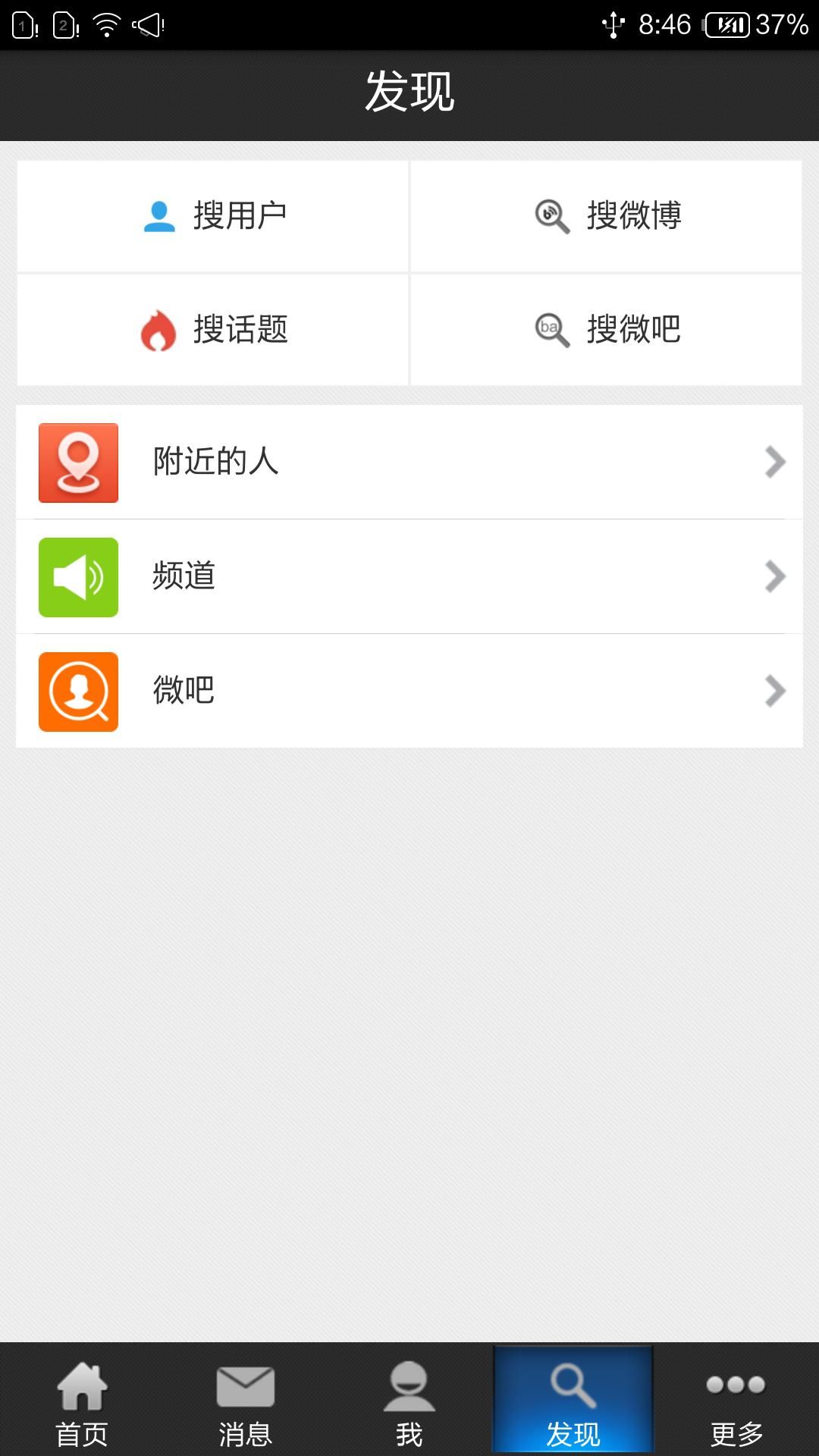This screenshot has height=1456, width=819.
Task: Open the 频道 channels row
Action: tap(409, 576)
